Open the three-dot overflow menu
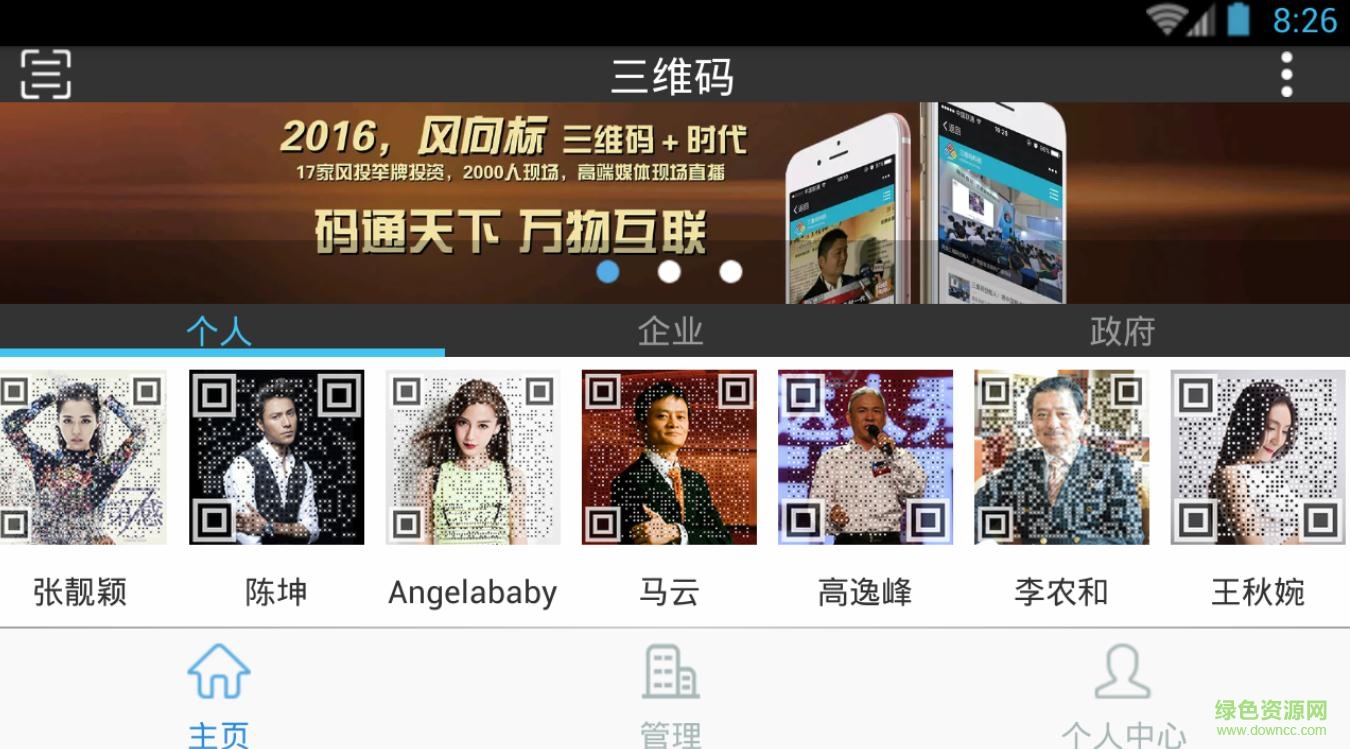The image size is (1350, 749). (1286, 75)
